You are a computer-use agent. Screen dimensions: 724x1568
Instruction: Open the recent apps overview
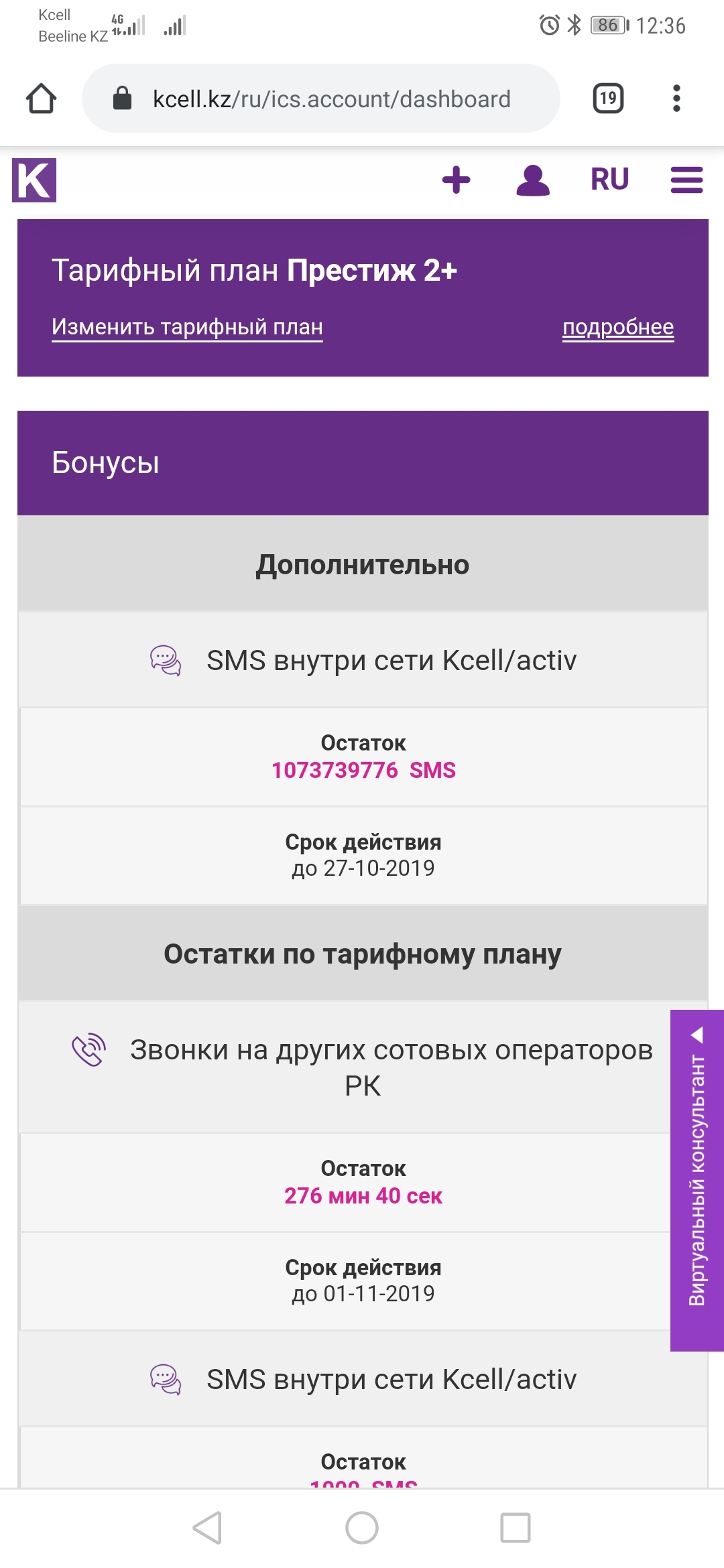pos(516,1528)
